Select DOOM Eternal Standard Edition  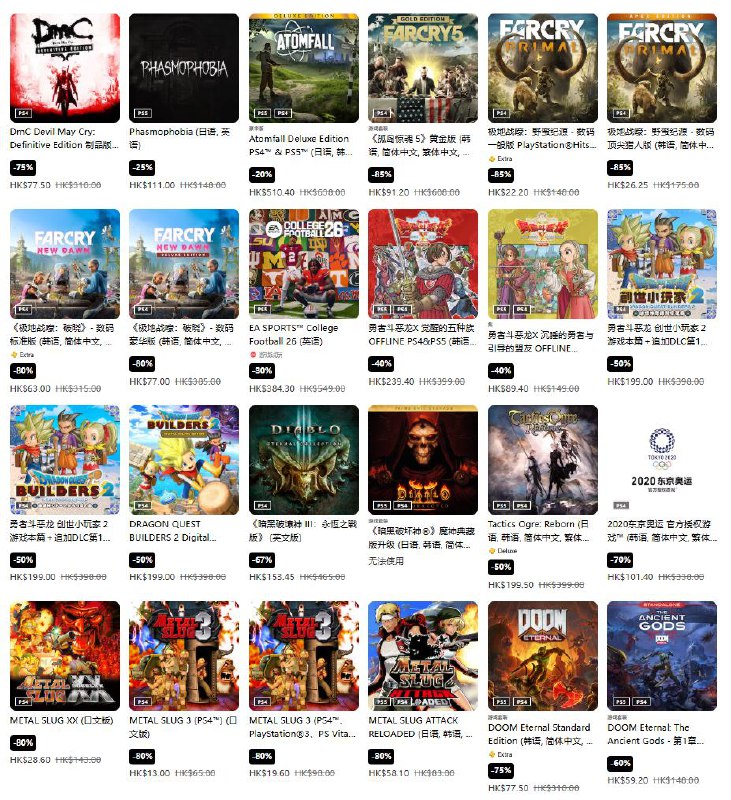pos(543,656)
